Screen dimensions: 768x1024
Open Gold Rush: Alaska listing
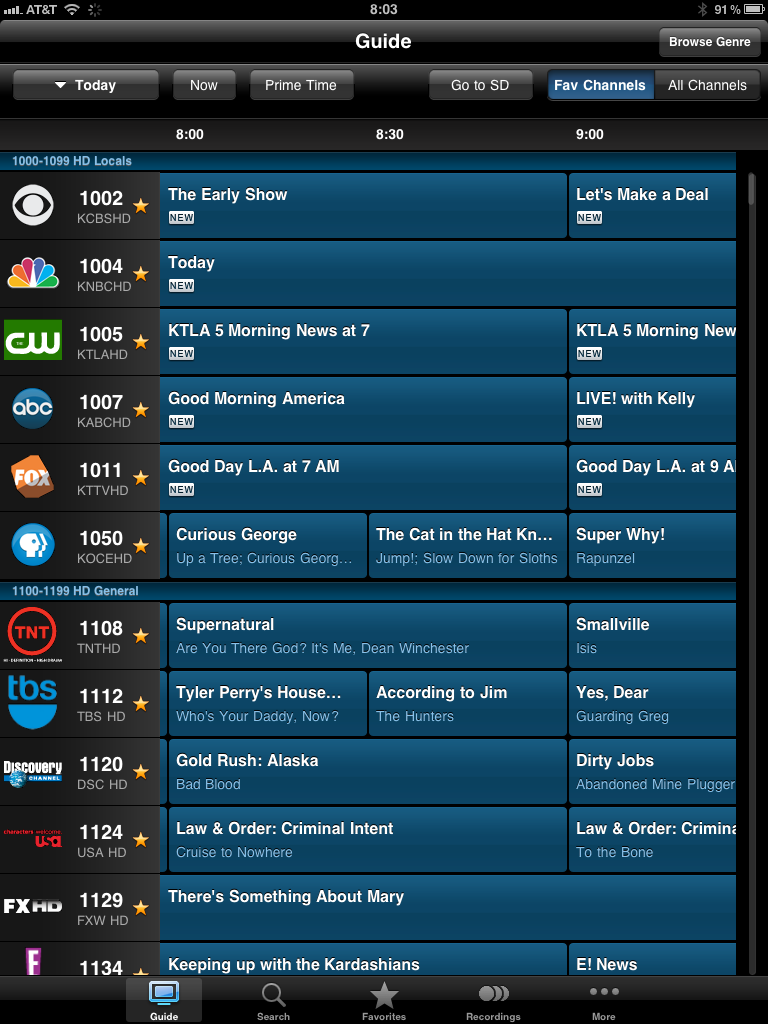tap(366, 771)
